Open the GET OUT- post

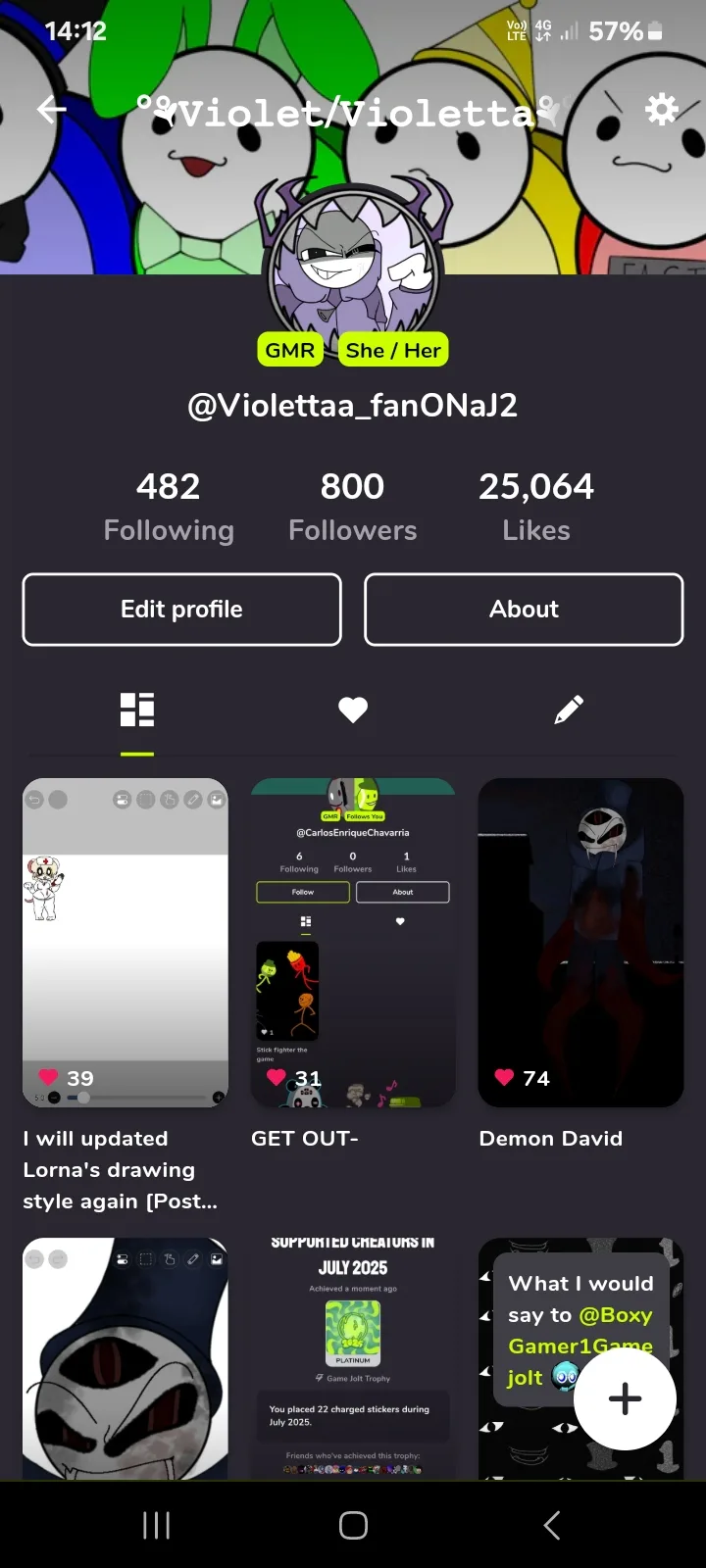pos(353,943)
